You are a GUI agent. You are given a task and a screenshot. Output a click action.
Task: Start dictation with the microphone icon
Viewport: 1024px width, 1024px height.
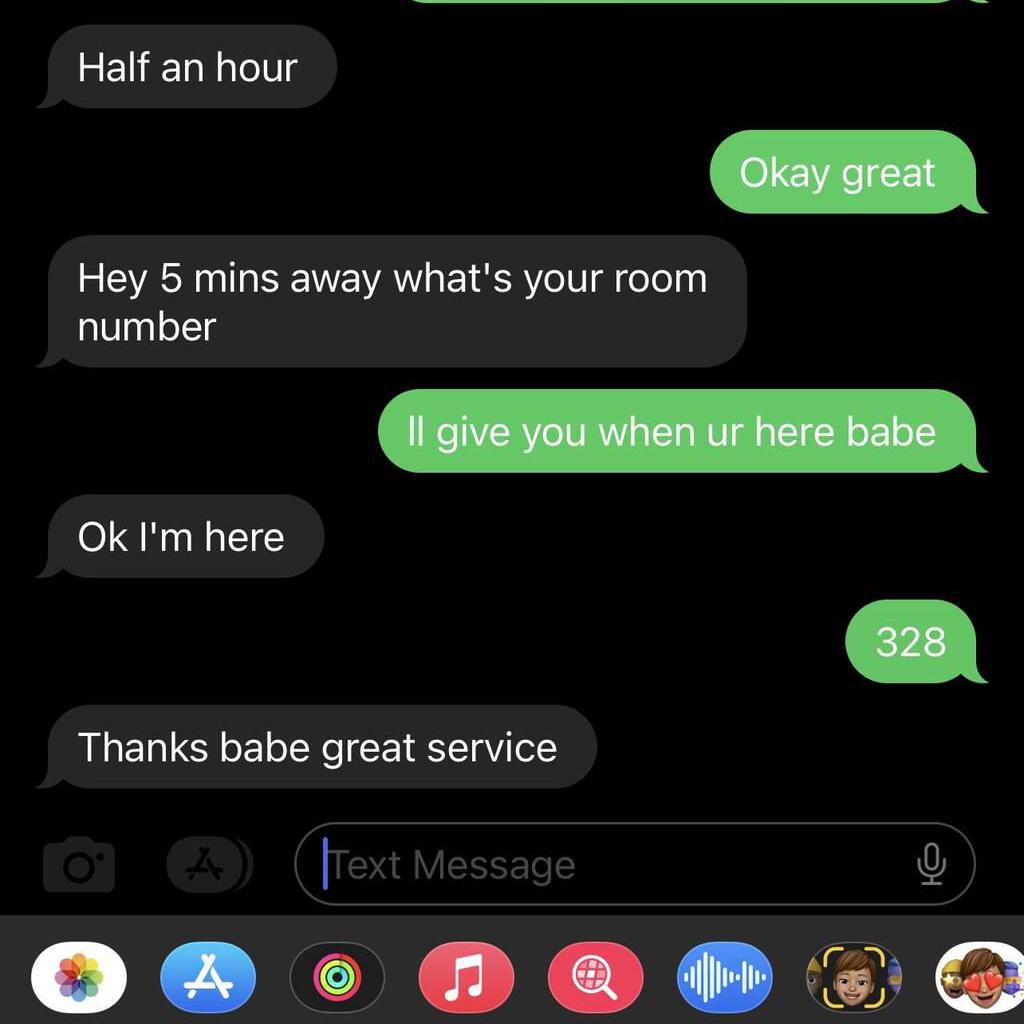(931, 864)
